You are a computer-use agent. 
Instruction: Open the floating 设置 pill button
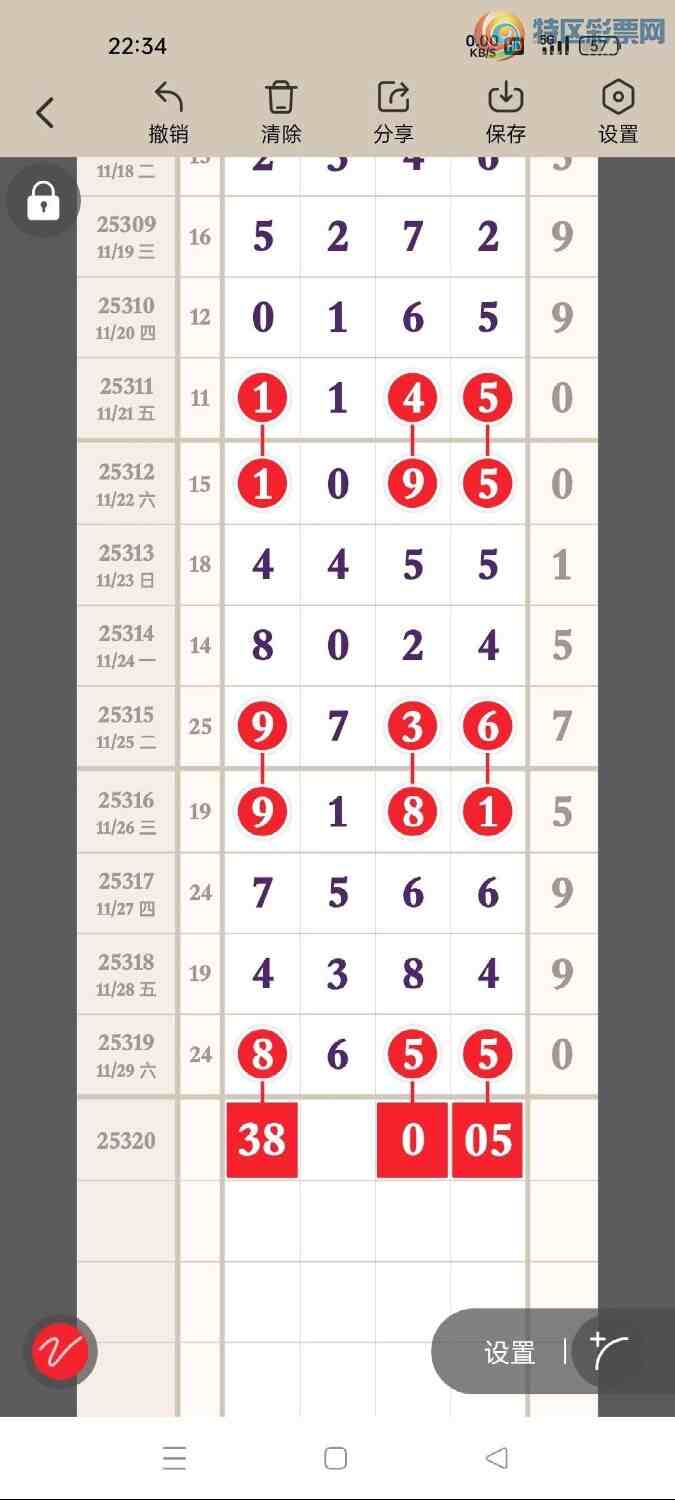pos(509,1353)
